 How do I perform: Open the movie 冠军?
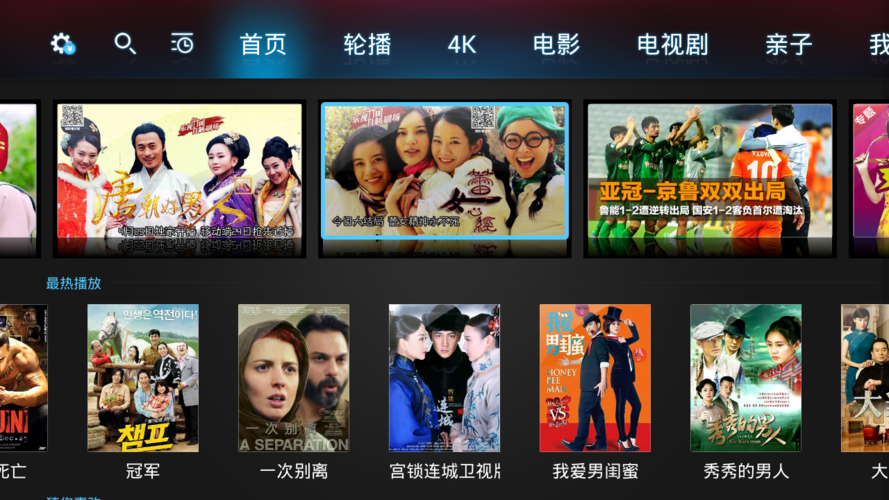tap(143, 378)
